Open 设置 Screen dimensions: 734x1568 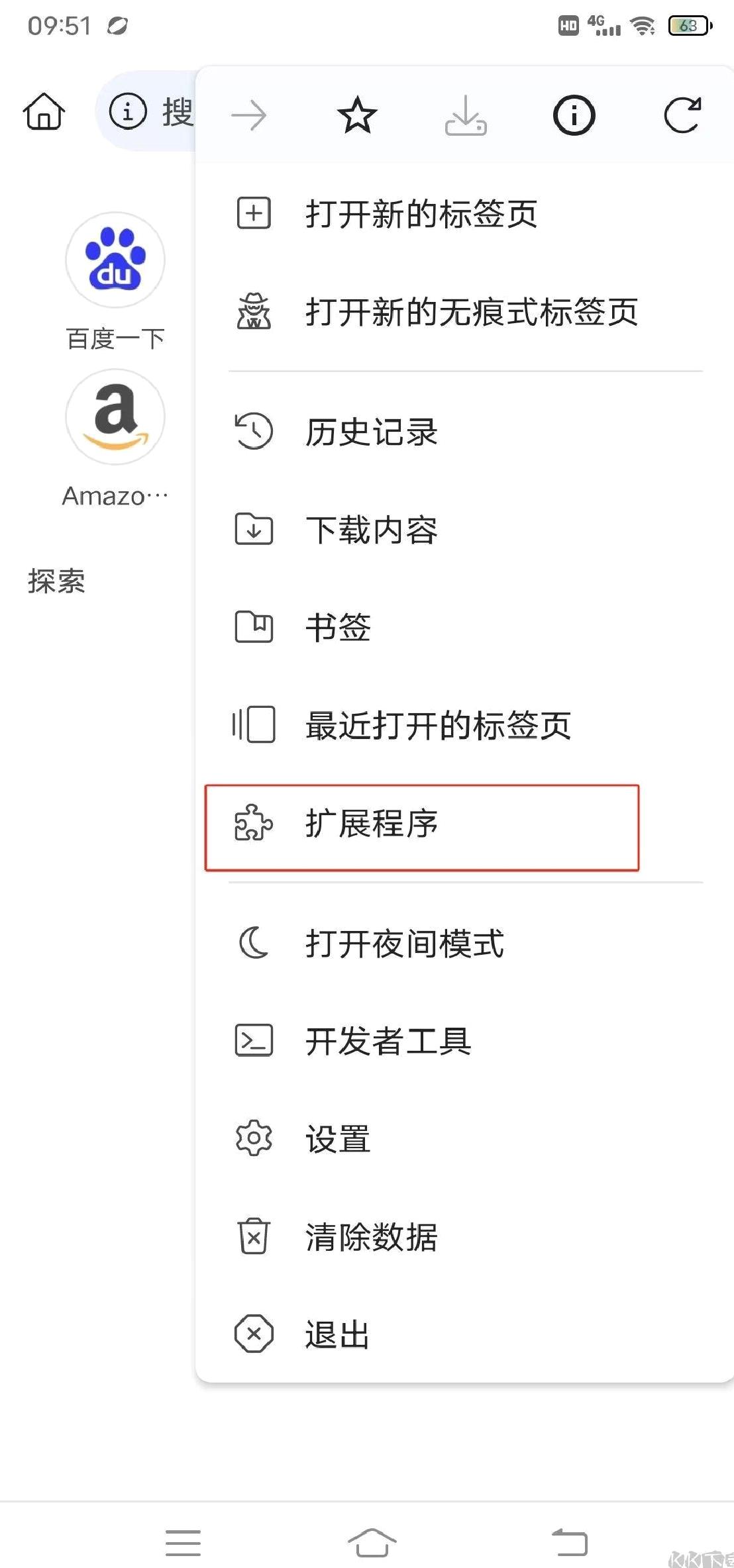(465, 1139)
